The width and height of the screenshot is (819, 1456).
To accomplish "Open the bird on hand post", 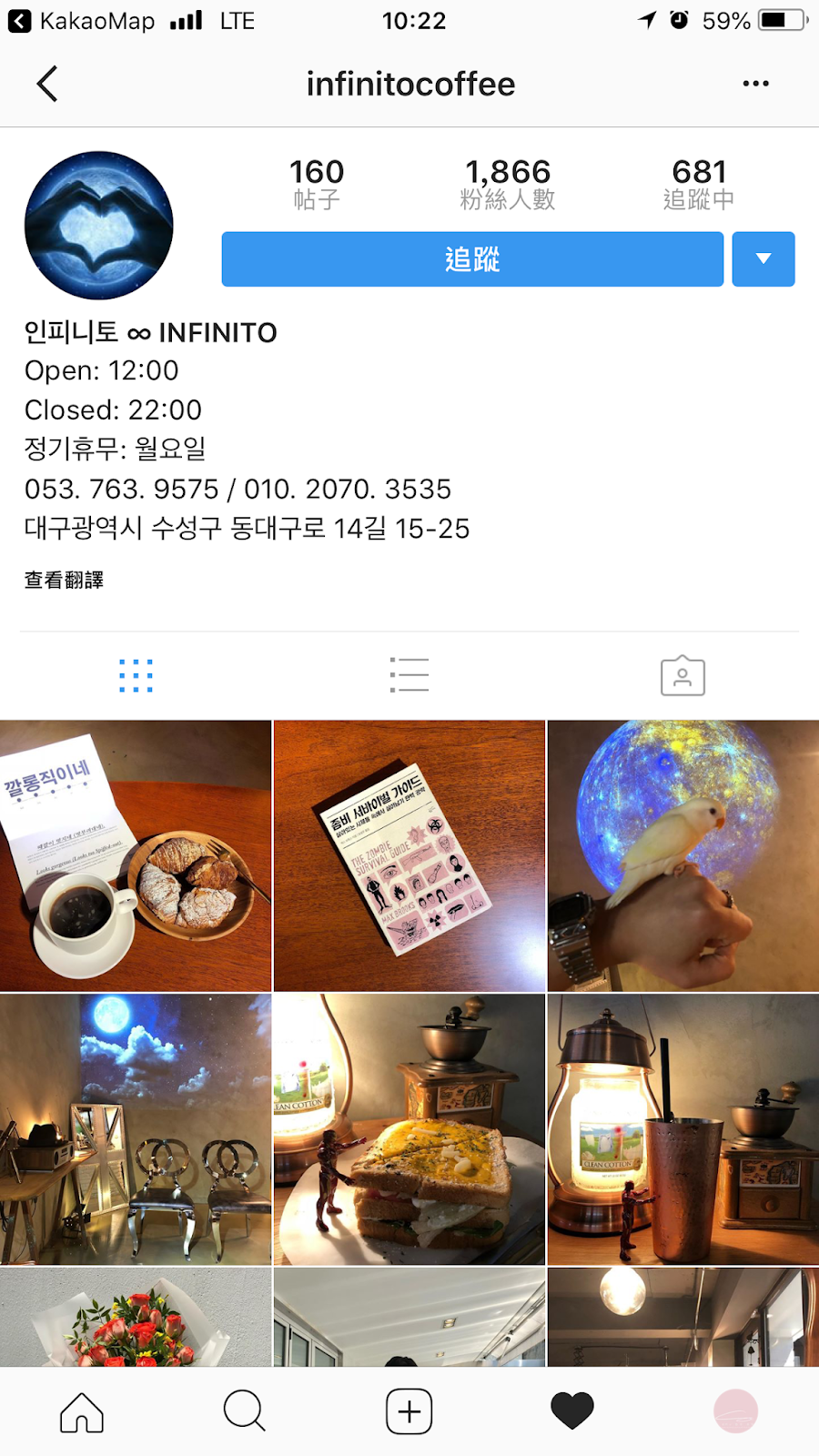I will (x=682, y=855).
